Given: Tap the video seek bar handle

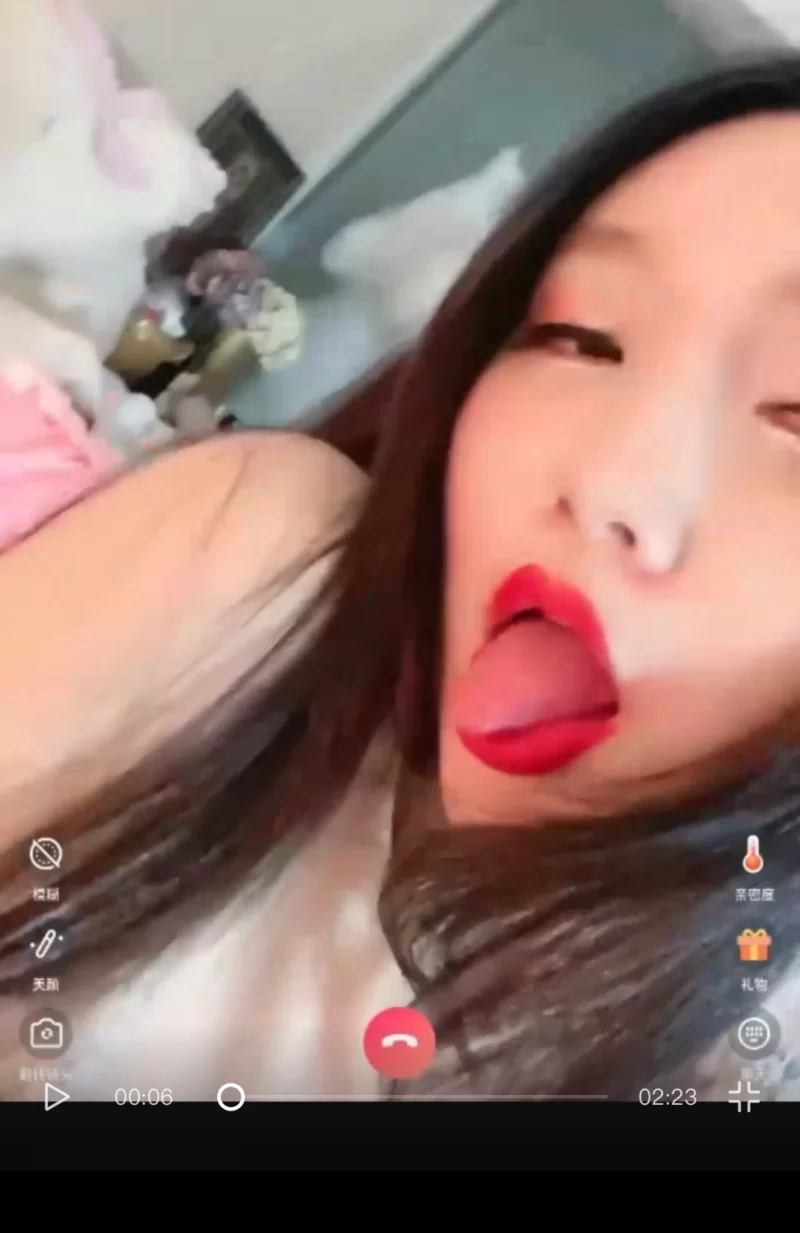Looking at the screenshot, I should (231, 1097).
